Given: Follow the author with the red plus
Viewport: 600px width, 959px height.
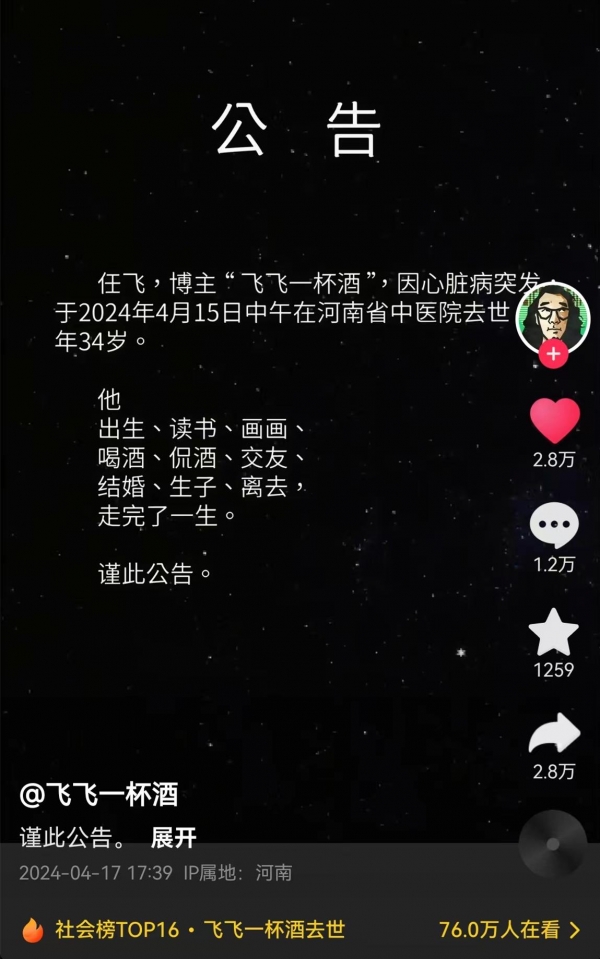Looking at the screenshot, I should tap(553, 354).
